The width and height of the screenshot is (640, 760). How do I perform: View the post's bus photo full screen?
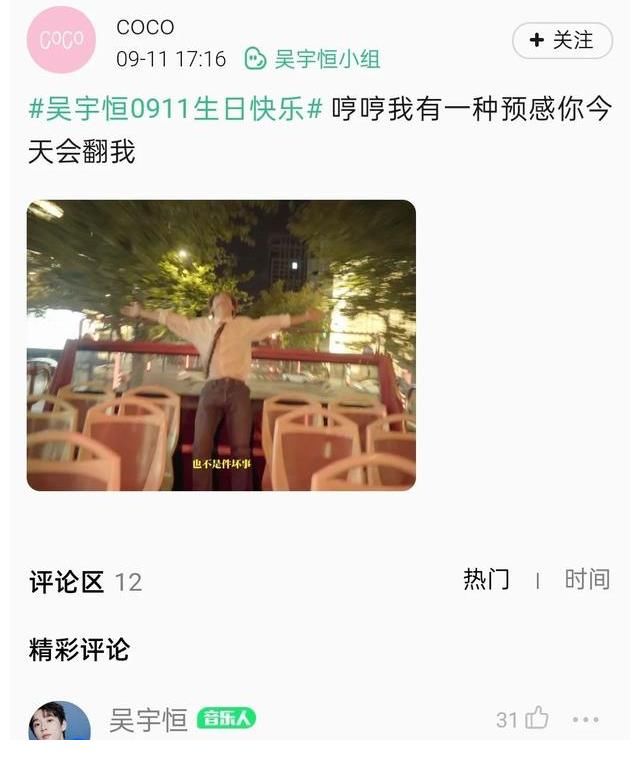coord(221,345)
